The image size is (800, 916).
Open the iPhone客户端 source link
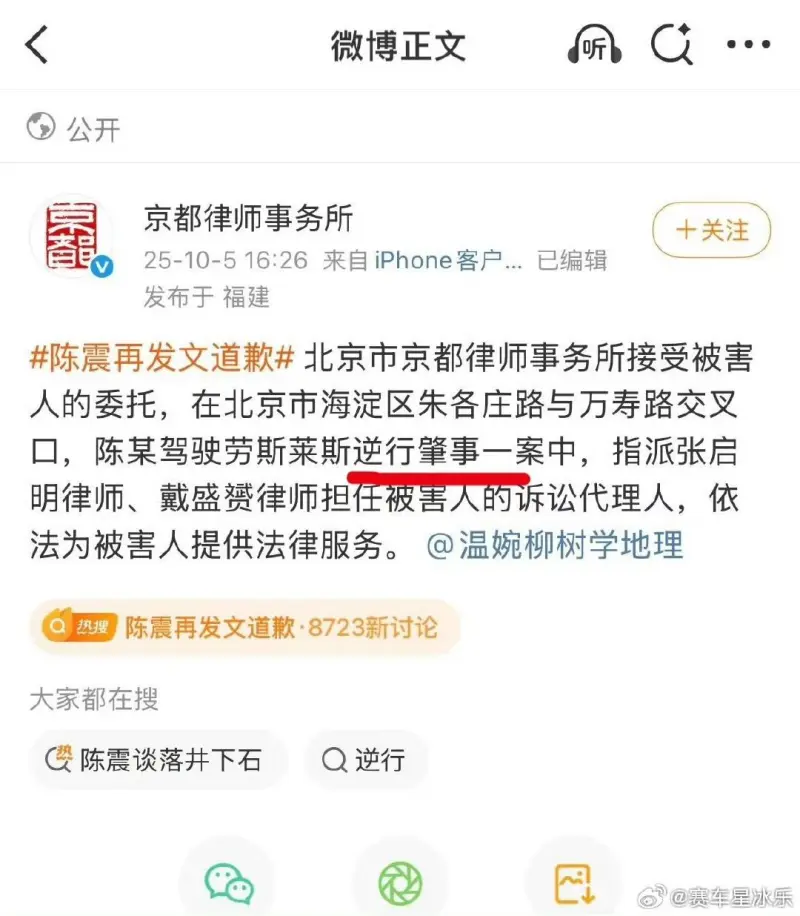coord(448,261)
